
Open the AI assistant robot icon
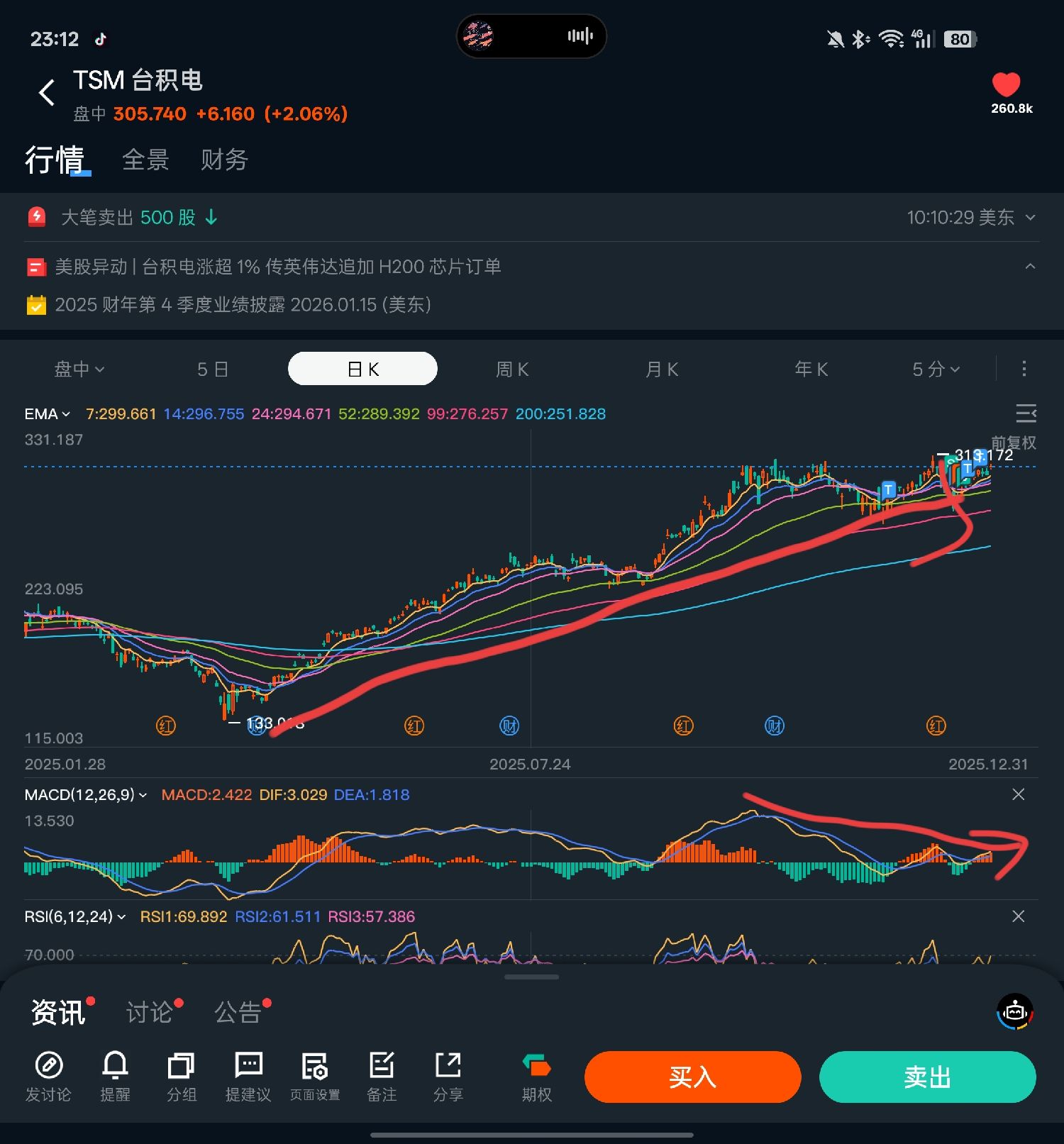click(x=1014, y=1012)
